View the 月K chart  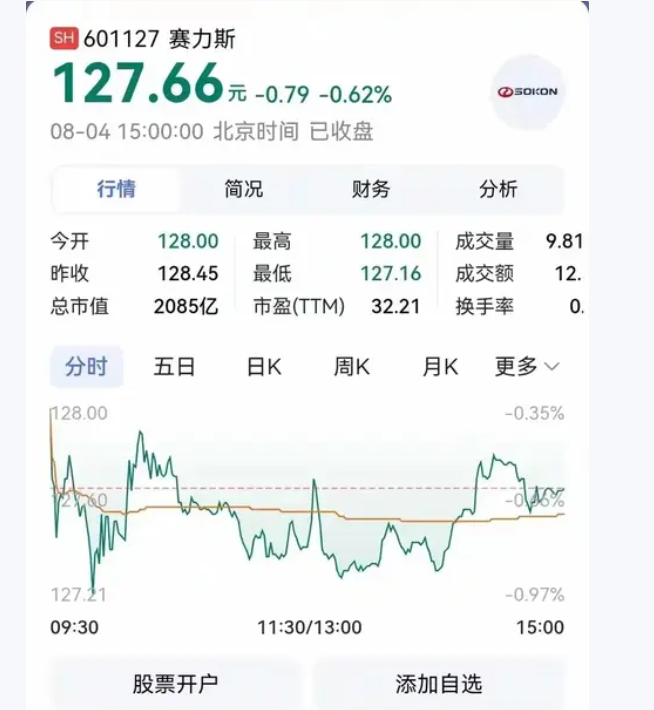[x=439, y=367]
